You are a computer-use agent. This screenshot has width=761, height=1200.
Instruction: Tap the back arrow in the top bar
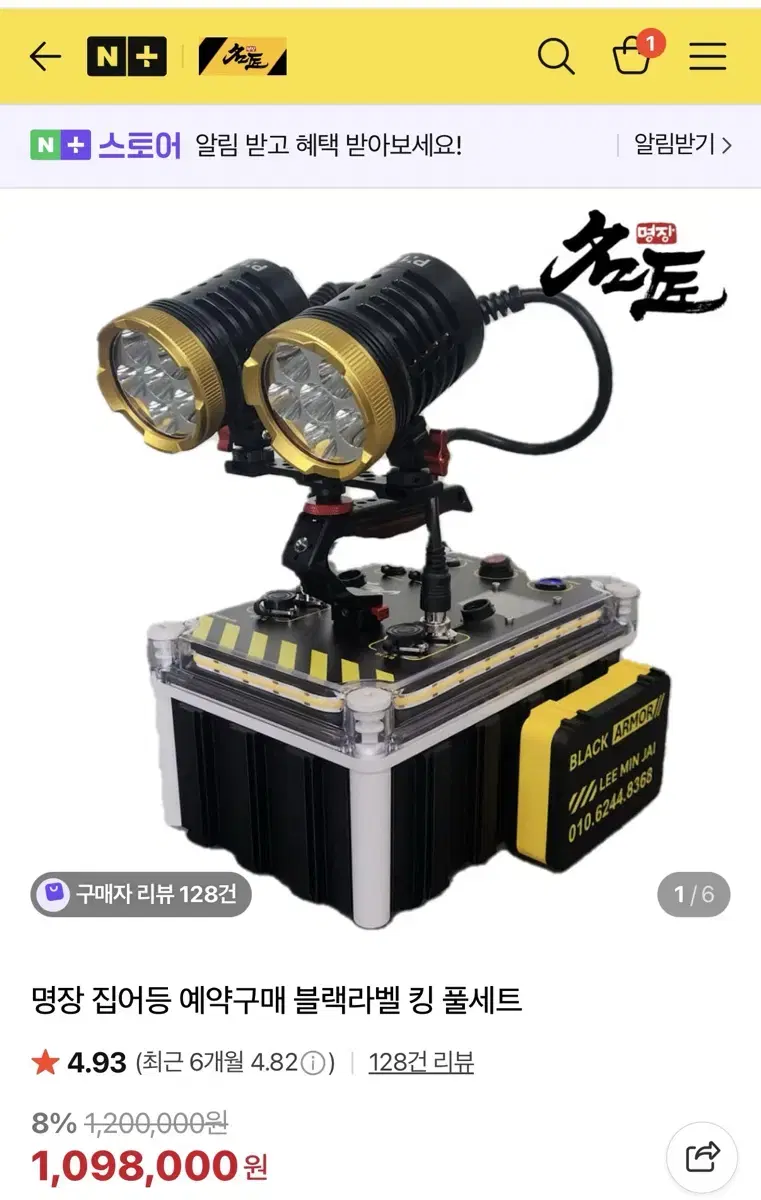(45, 56)
